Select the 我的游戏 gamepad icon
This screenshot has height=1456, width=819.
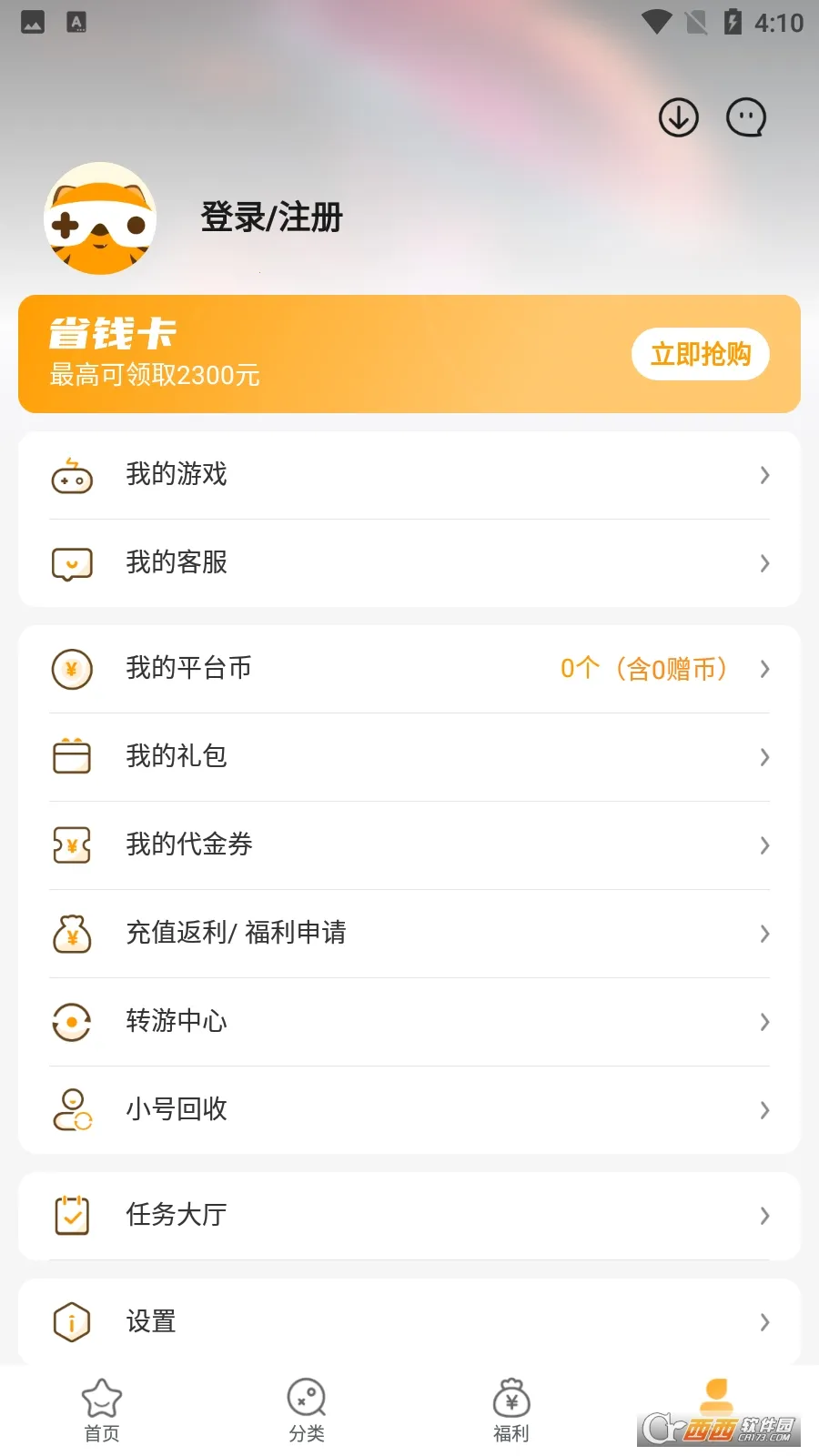point(72,475)
